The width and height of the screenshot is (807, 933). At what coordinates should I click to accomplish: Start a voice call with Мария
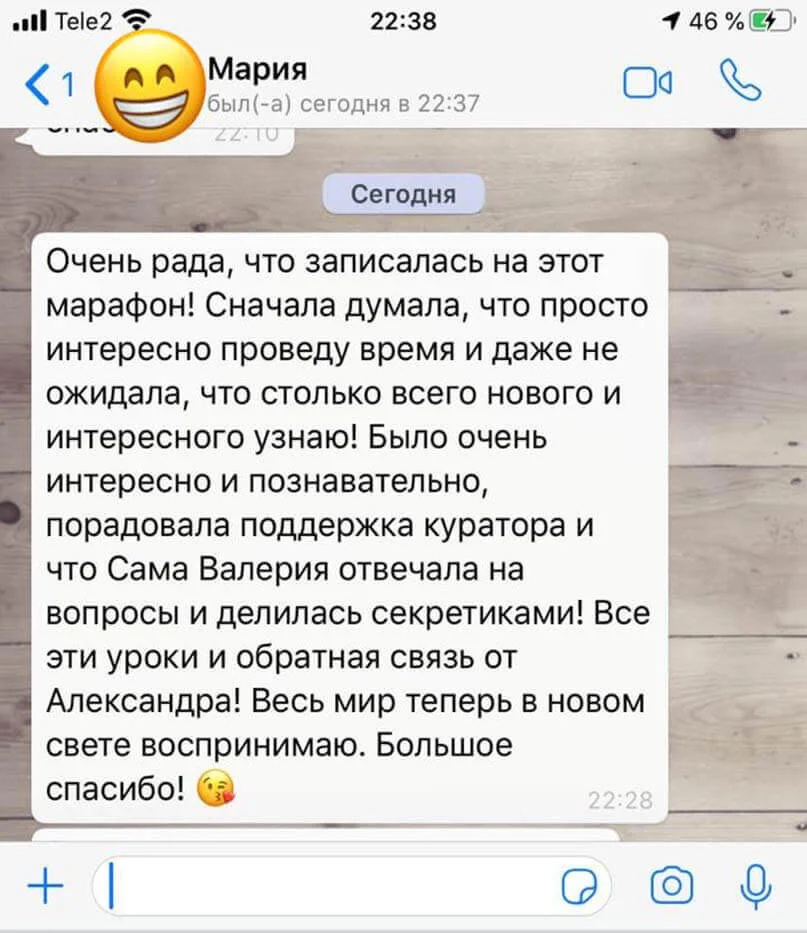741,82
